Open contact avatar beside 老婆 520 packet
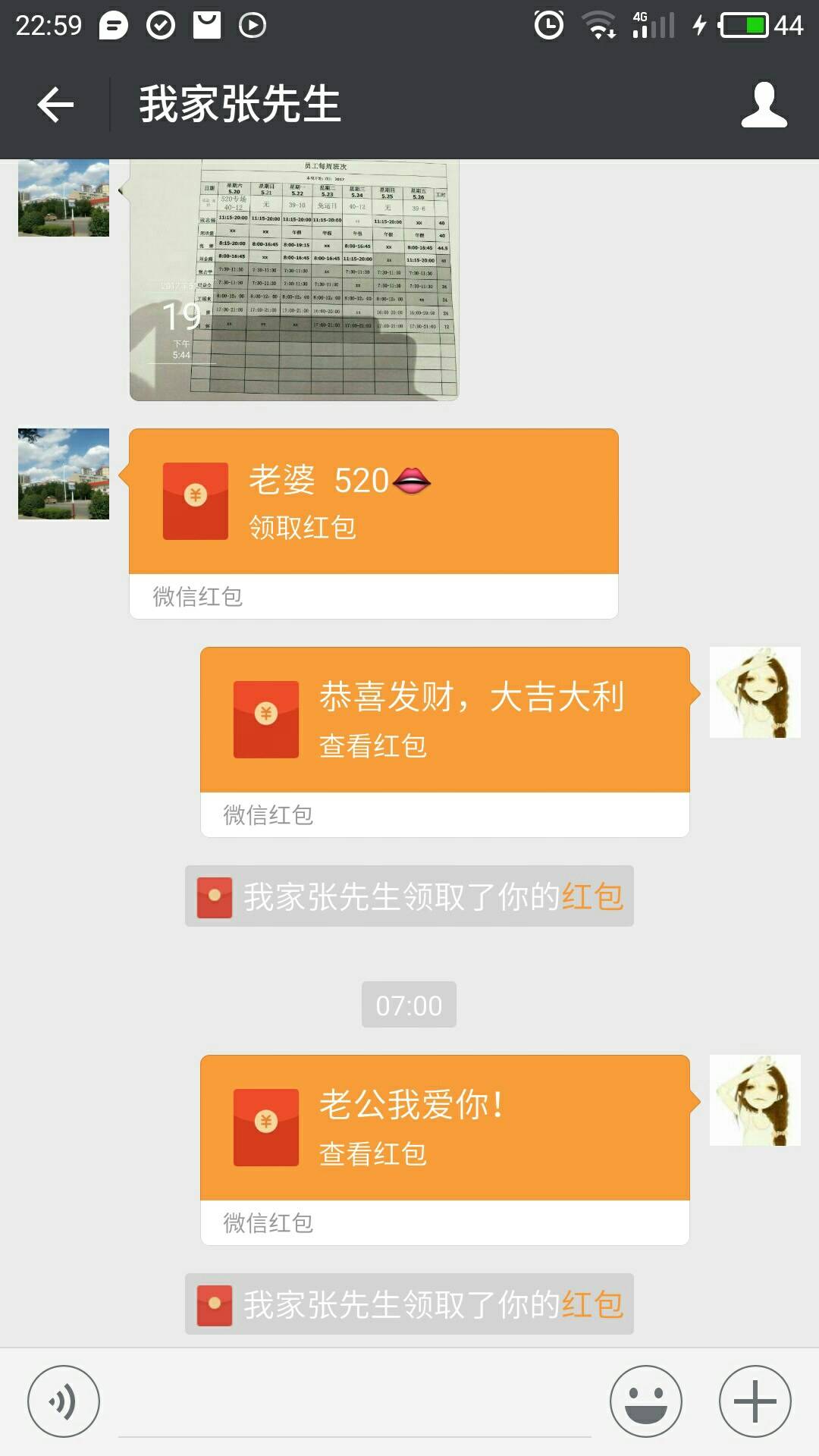 point(64,474)
